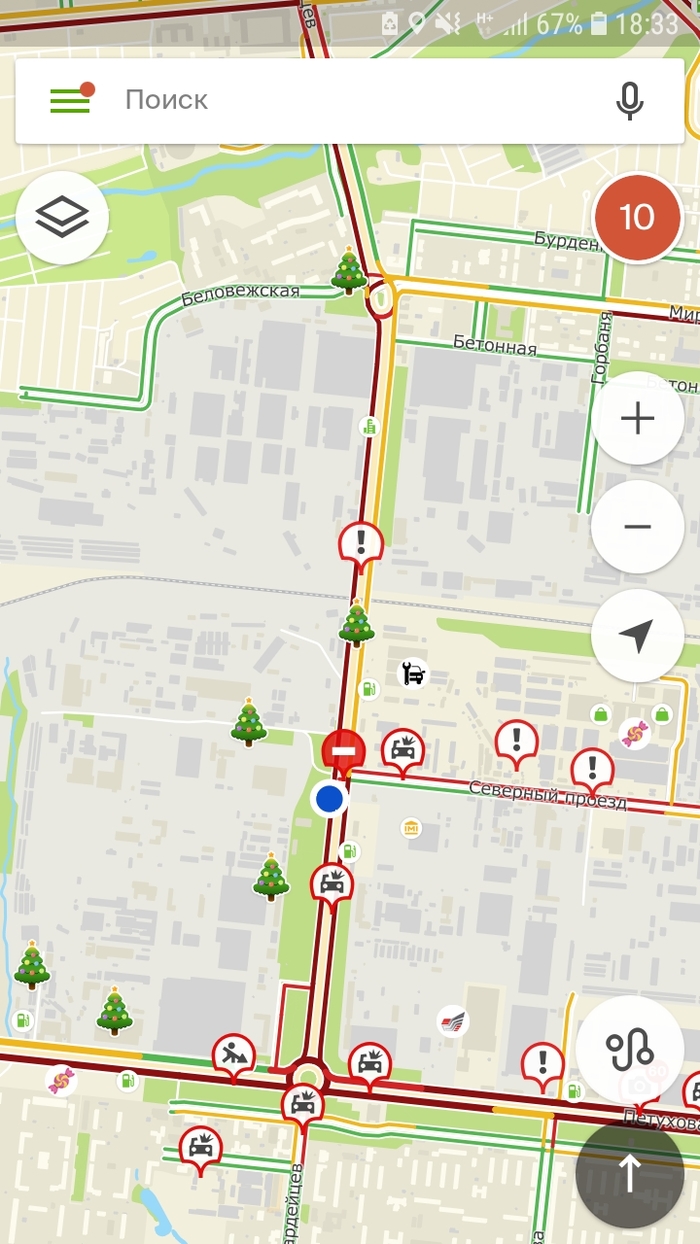Viewport: 700px width, 1244px height.
Task: Select the car repair service icon
Action: click(x=413, y=673)
